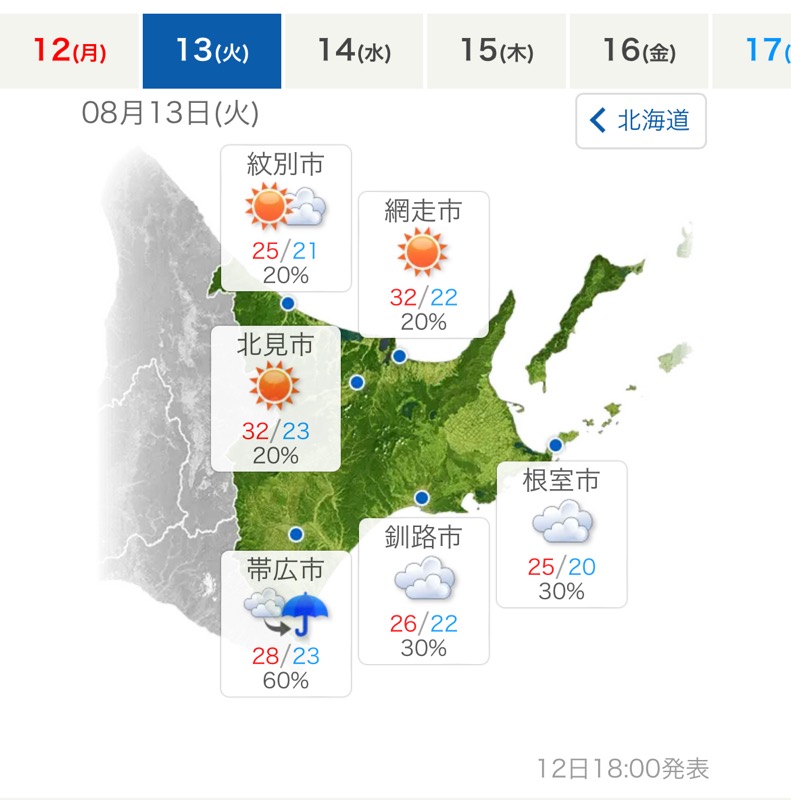Go back to the 北海道 map

tap(641, 121)
